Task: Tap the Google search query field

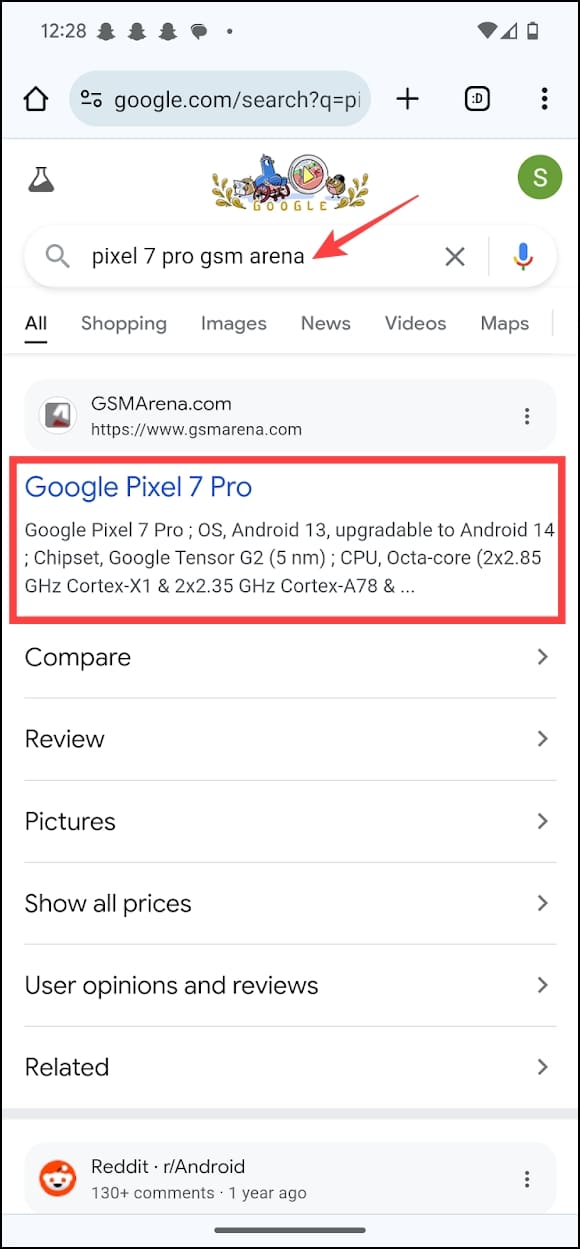Action: (255, 257)
